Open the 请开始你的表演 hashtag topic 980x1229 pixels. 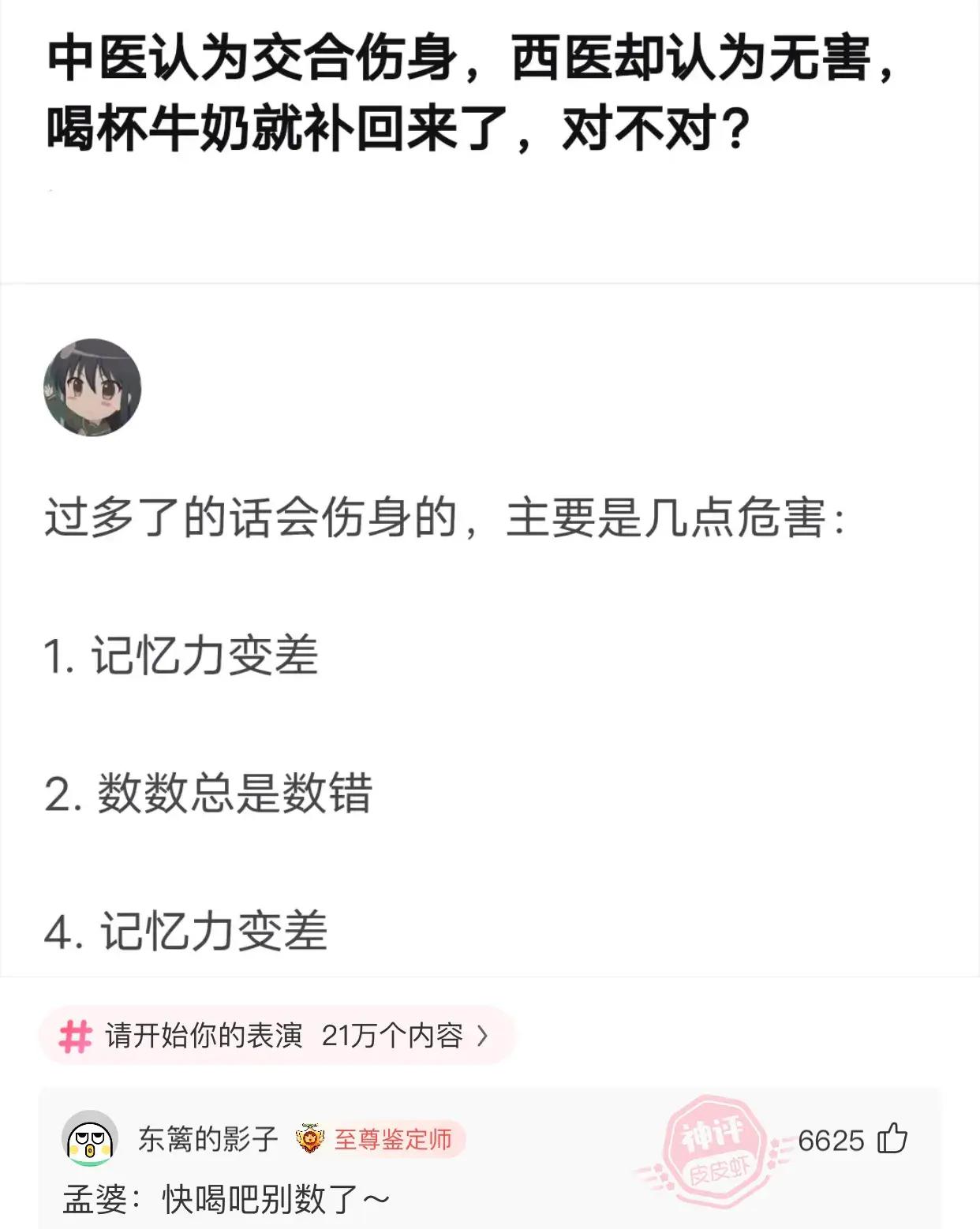[x=276, y=1035]
